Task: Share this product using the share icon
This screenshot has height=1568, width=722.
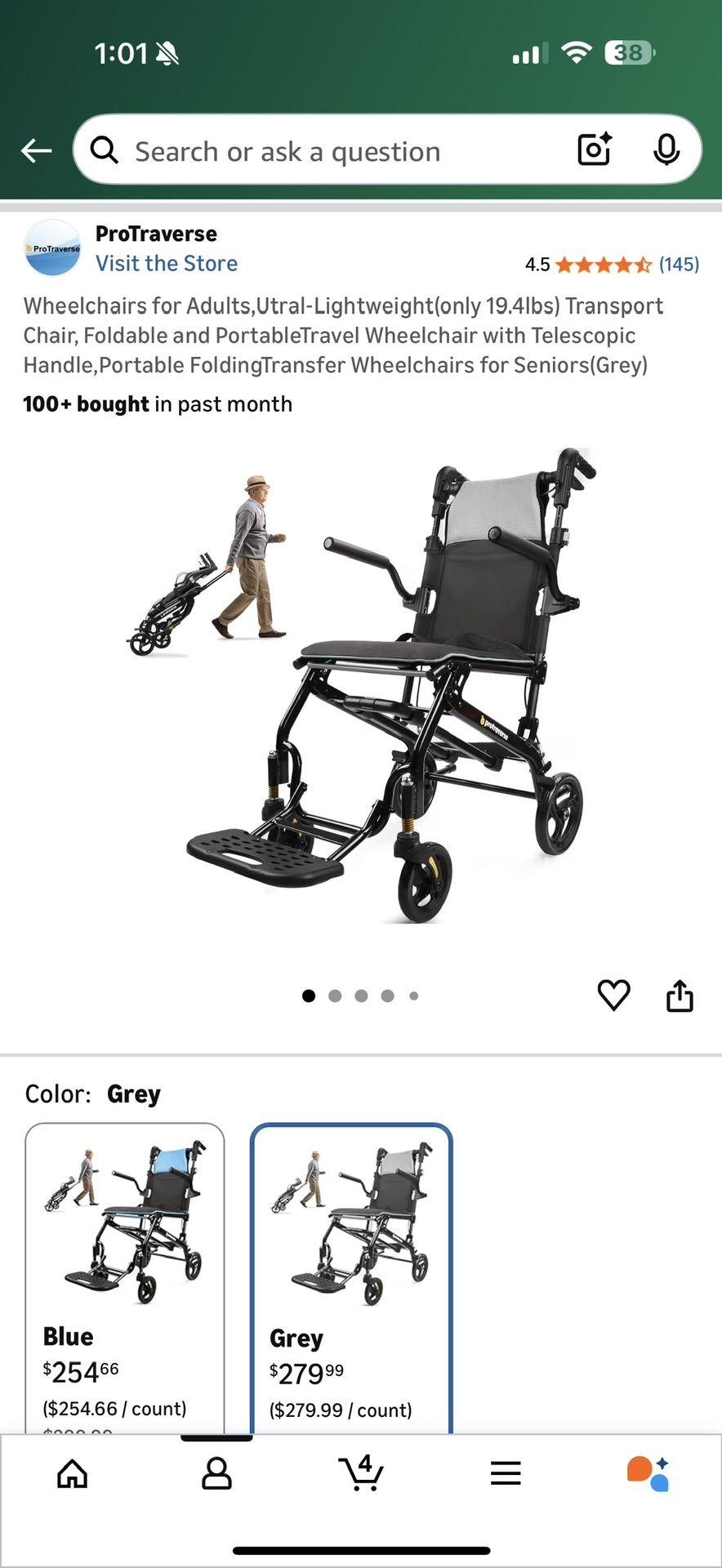Action: (x=680, y=995)
